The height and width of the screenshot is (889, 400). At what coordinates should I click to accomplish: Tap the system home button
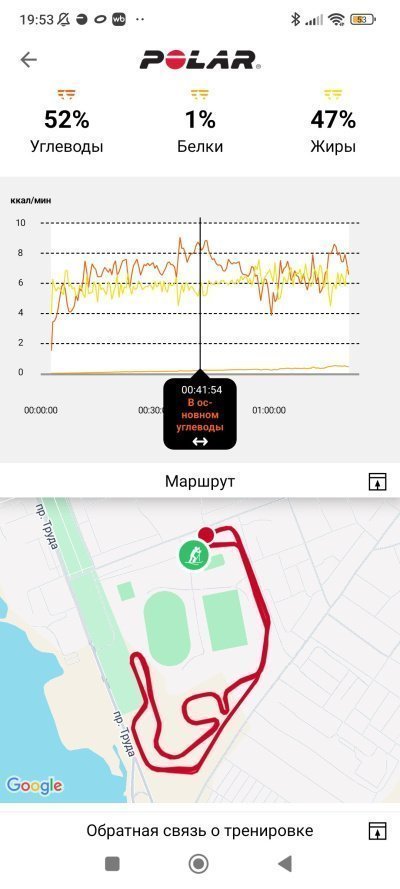(x=198, y=863)
